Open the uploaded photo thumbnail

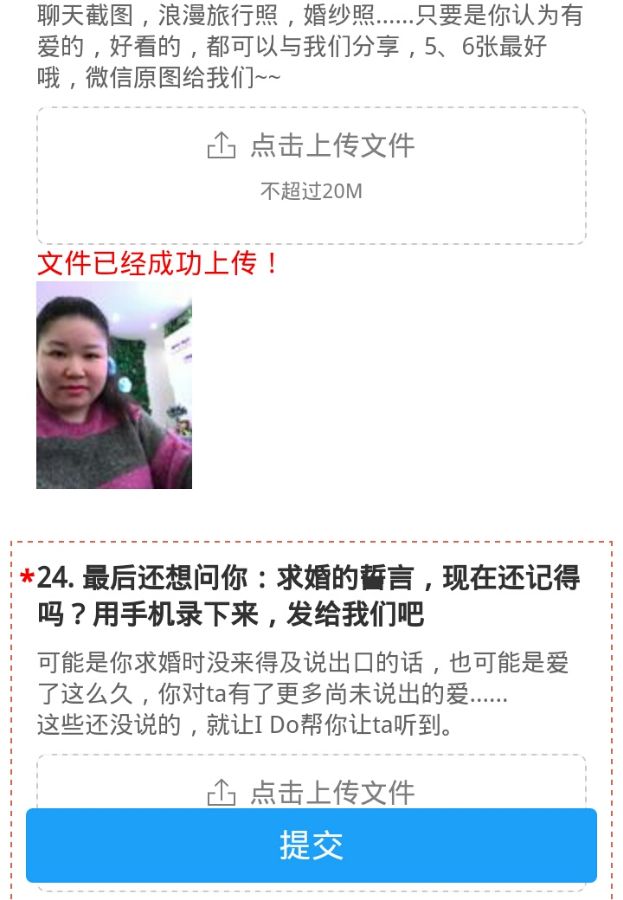(114, 385)
